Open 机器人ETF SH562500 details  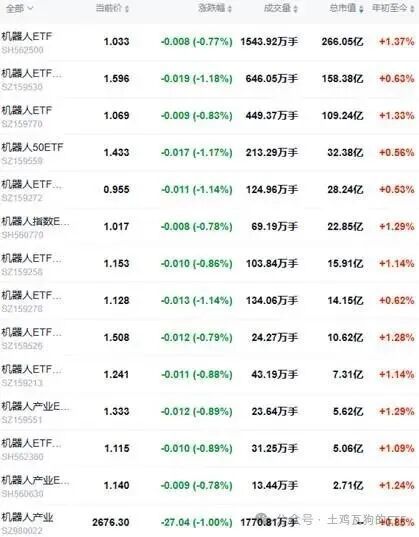(x=209, y=42)
